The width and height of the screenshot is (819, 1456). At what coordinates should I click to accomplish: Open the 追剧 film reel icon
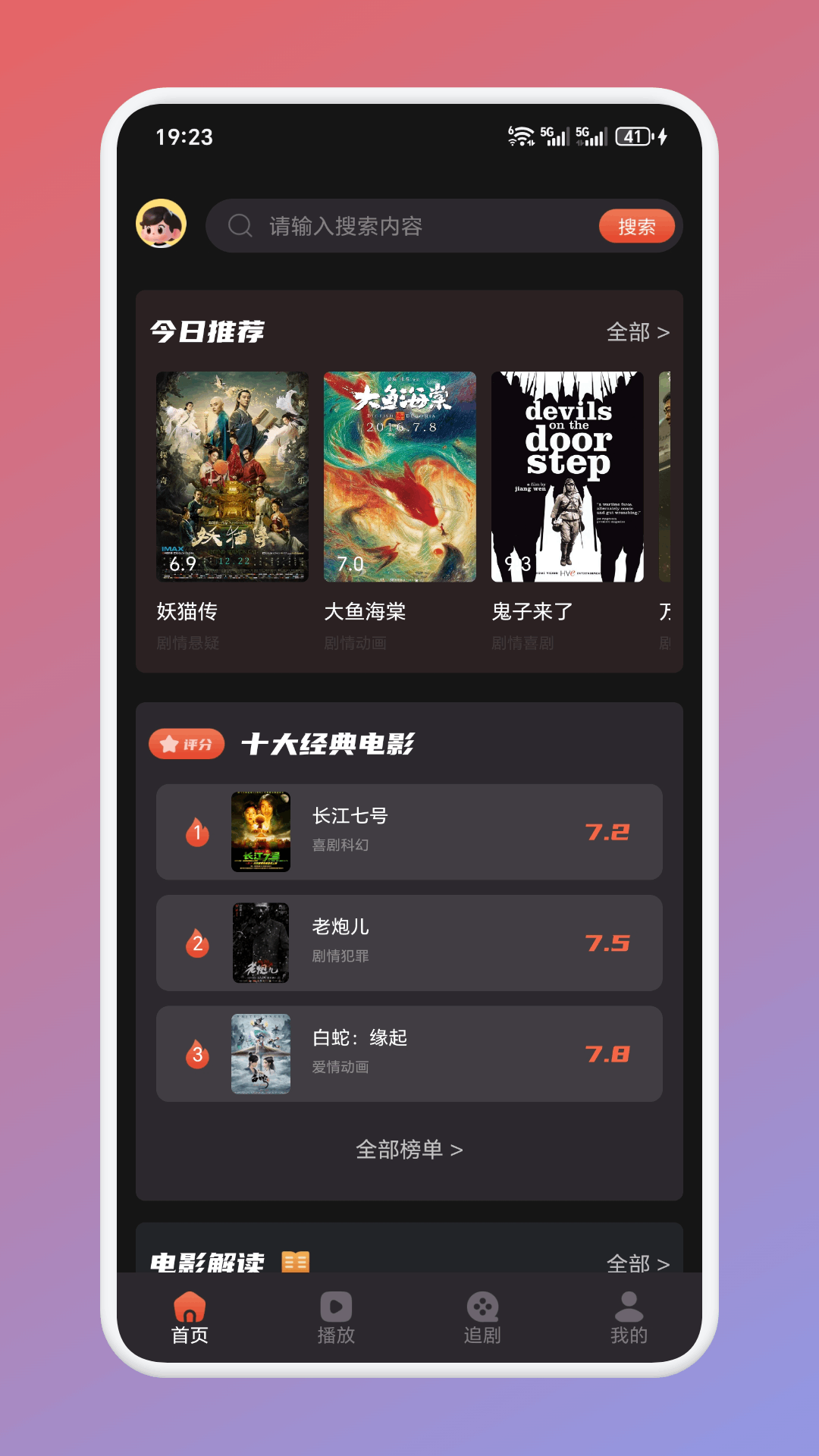(x=483, y=1302)
